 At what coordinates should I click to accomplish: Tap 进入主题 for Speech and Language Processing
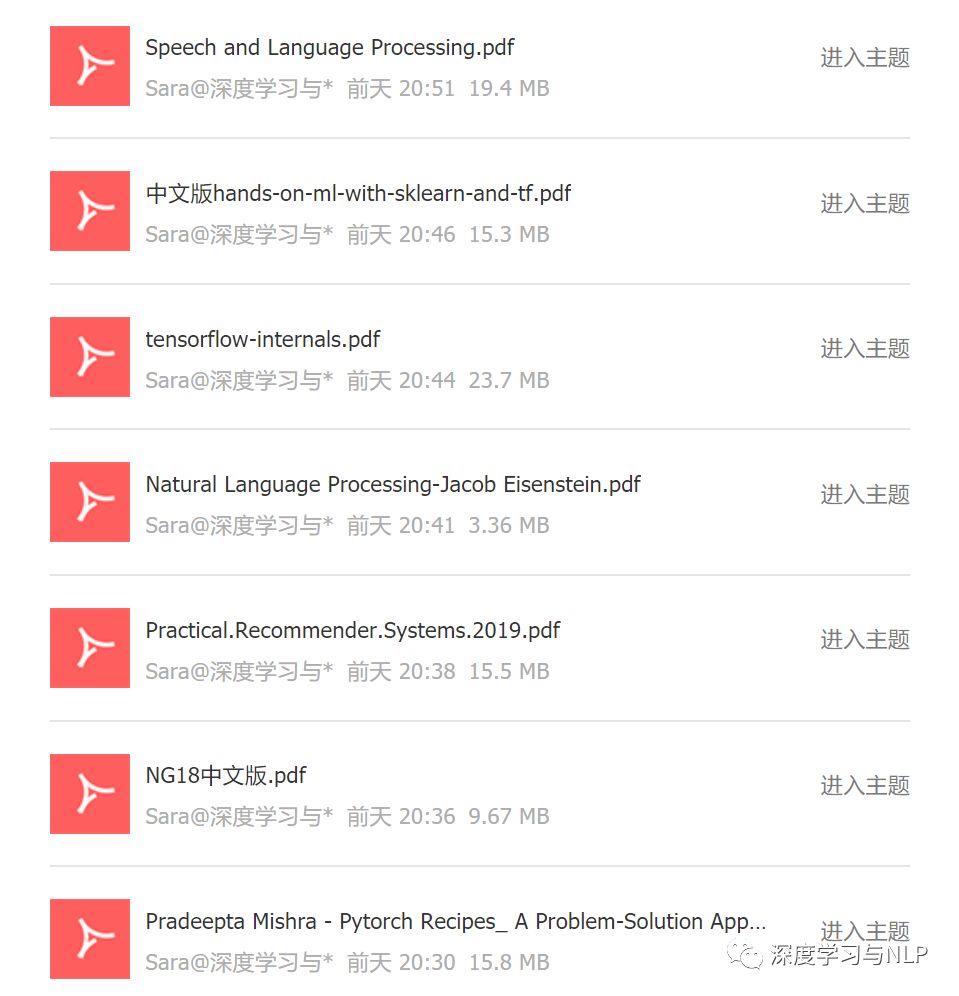(x=864, y=58)
